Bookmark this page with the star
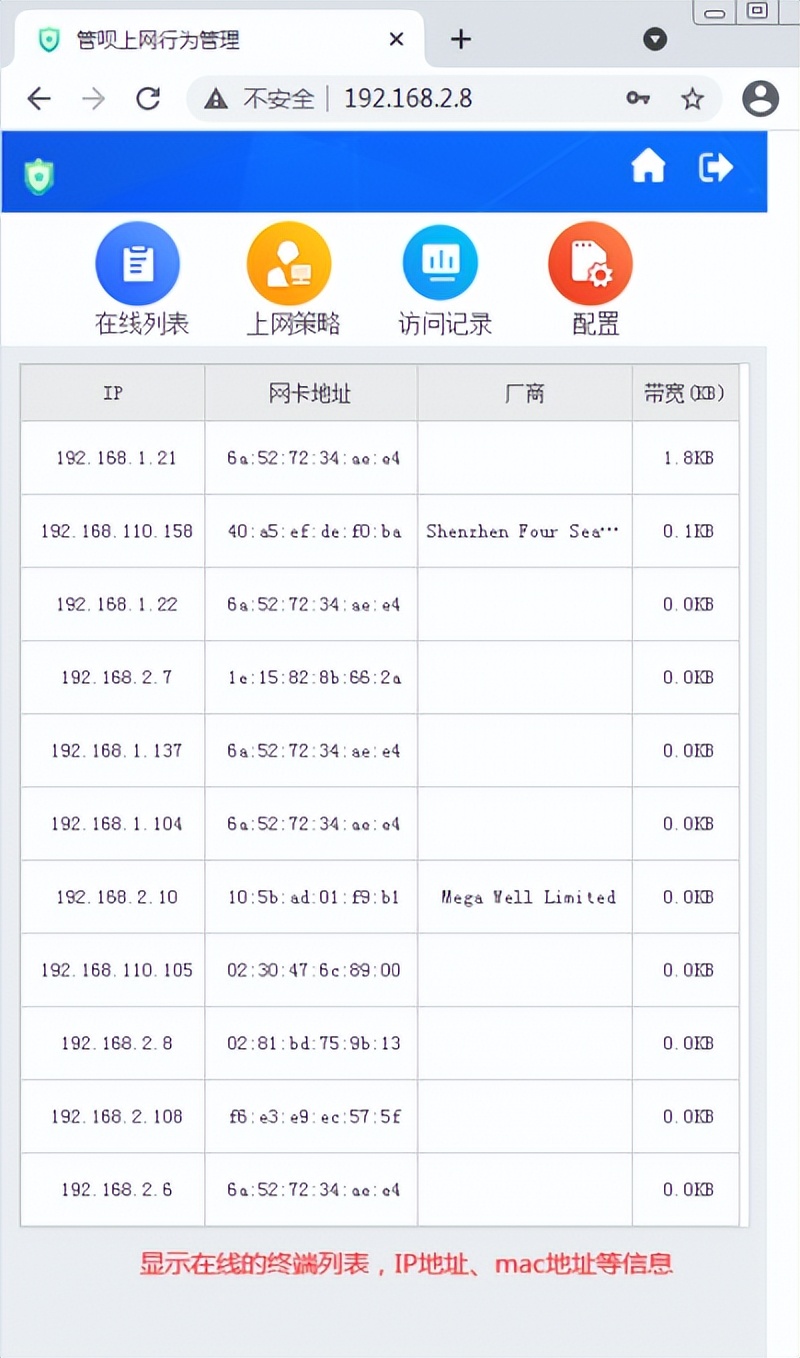This screenshot has height=1358, width=800. (x=692, y=98)
